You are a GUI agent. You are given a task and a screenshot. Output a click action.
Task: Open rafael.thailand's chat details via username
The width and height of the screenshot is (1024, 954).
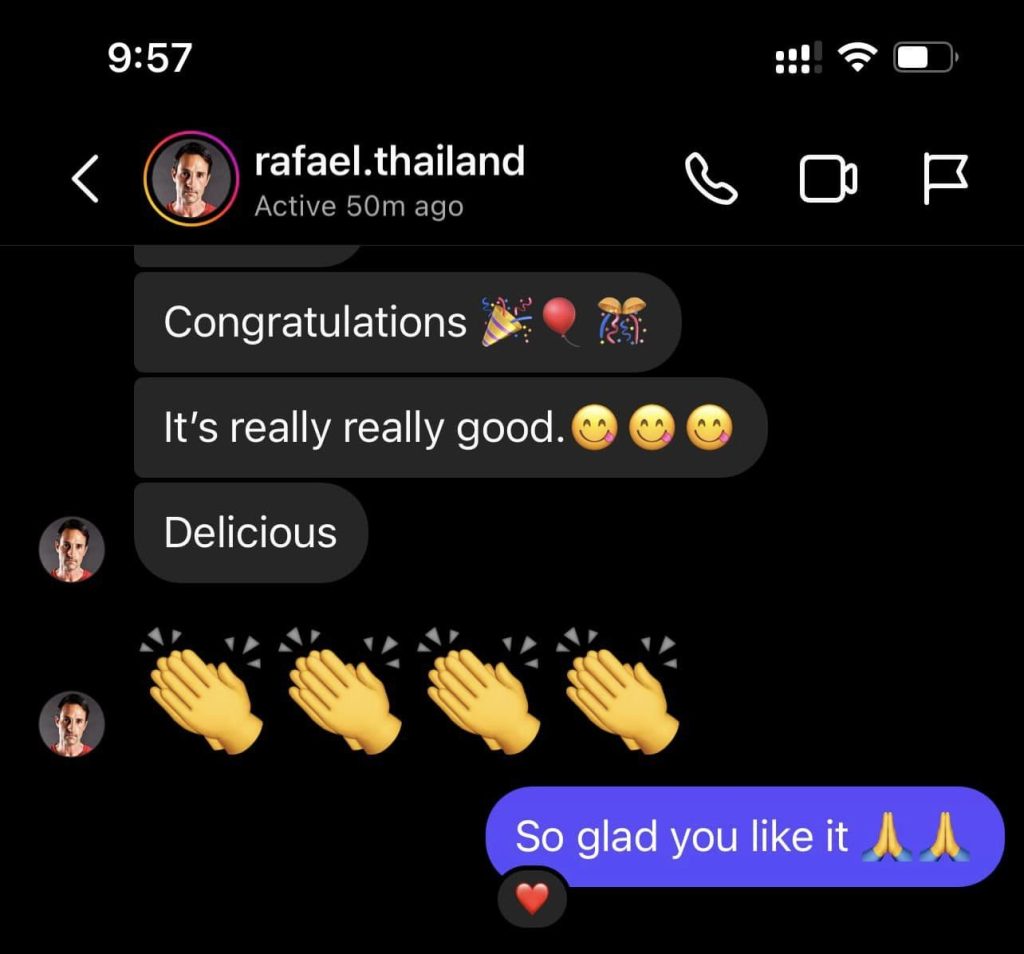coord(389,162)
